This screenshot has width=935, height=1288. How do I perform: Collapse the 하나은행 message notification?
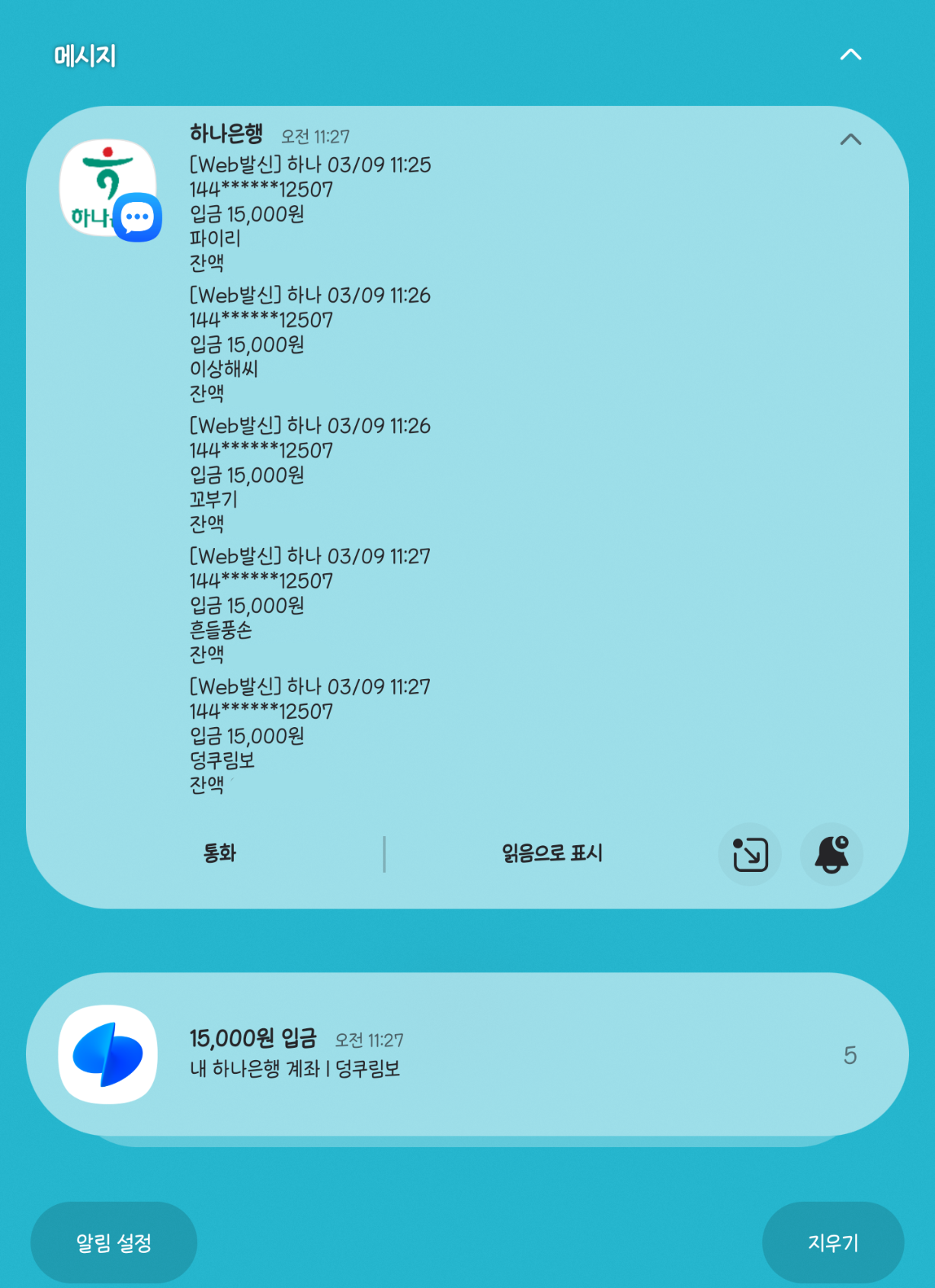click(x=850, y=139)
